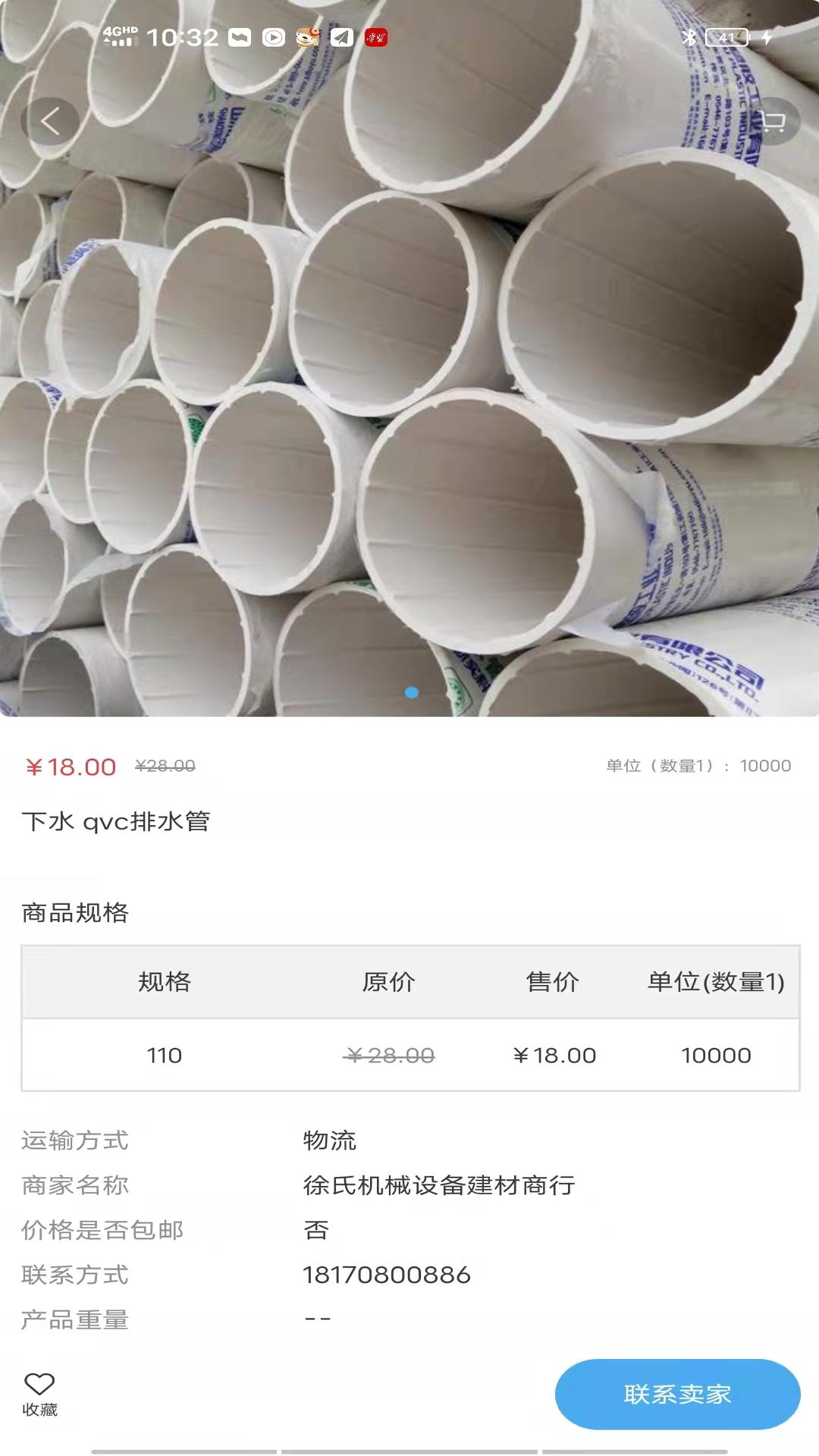Tap seller name 徐氏机械设备建材商行
The image size is (819, 1456).
(x=440, y=1185)
